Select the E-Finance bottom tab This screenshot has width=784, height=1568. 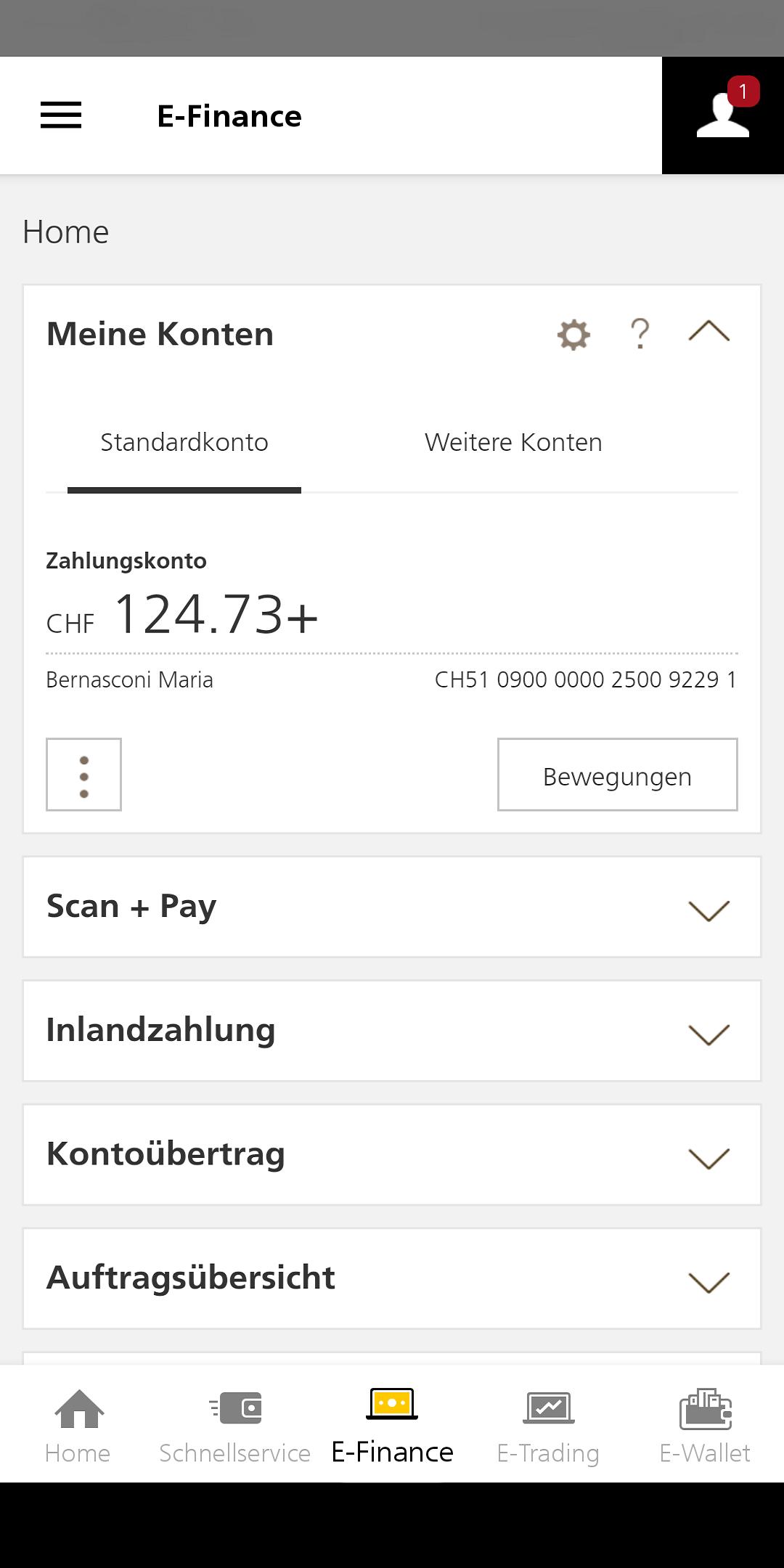pyautogui.click(x=392, y=1425)
